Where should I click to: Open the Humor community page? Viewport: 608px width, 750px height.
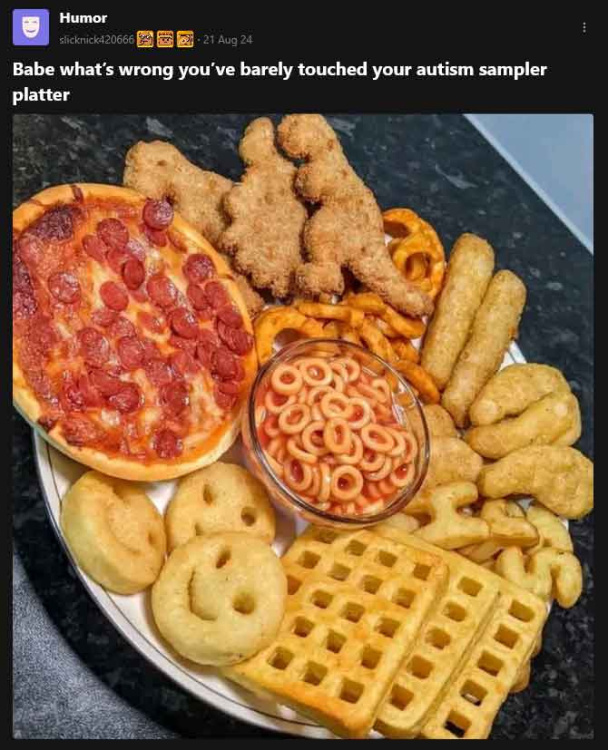click(x=83, y=18)
